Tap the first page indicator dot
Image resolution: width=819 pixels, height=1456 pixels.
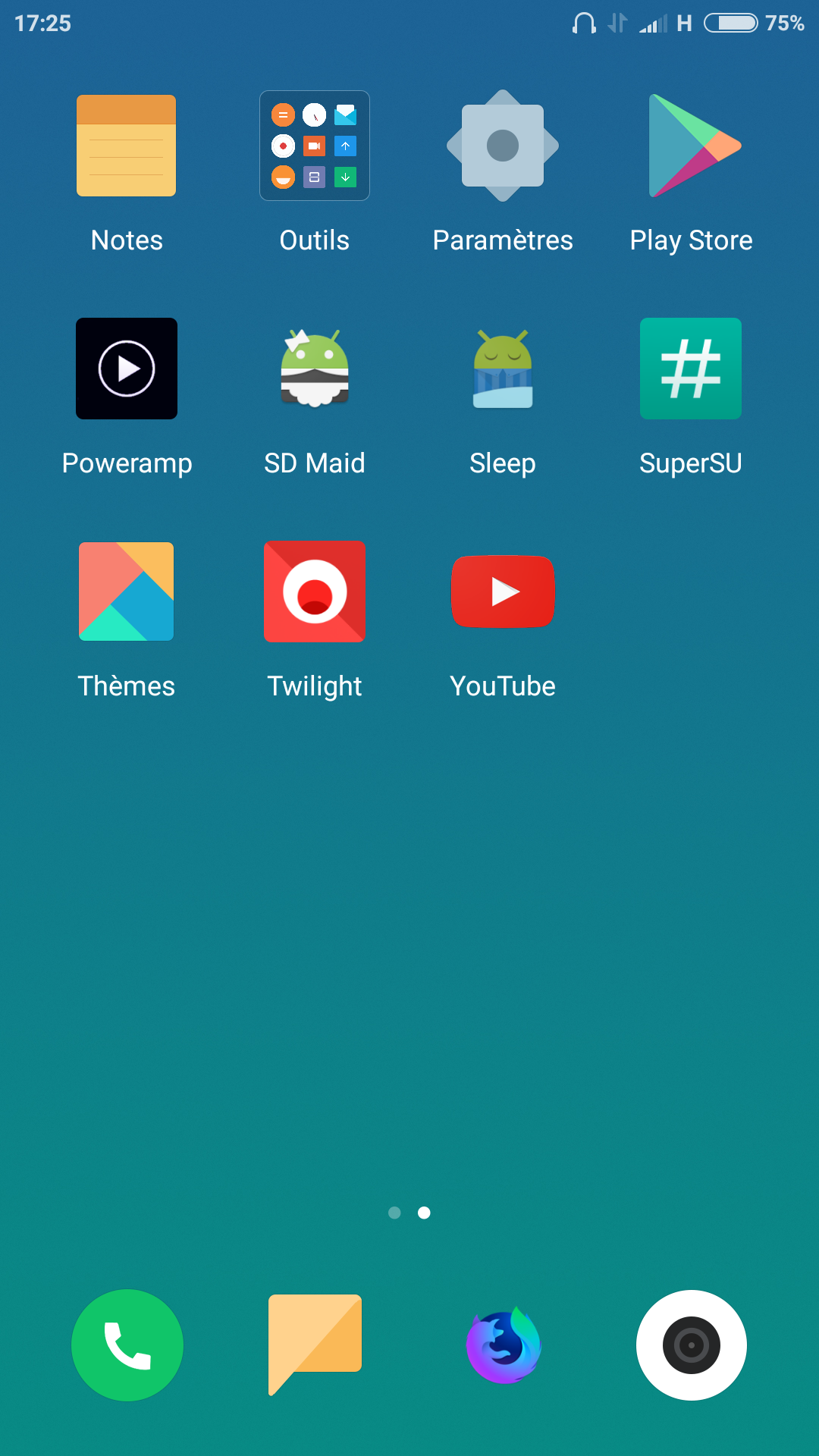(x=394, y=1213)
